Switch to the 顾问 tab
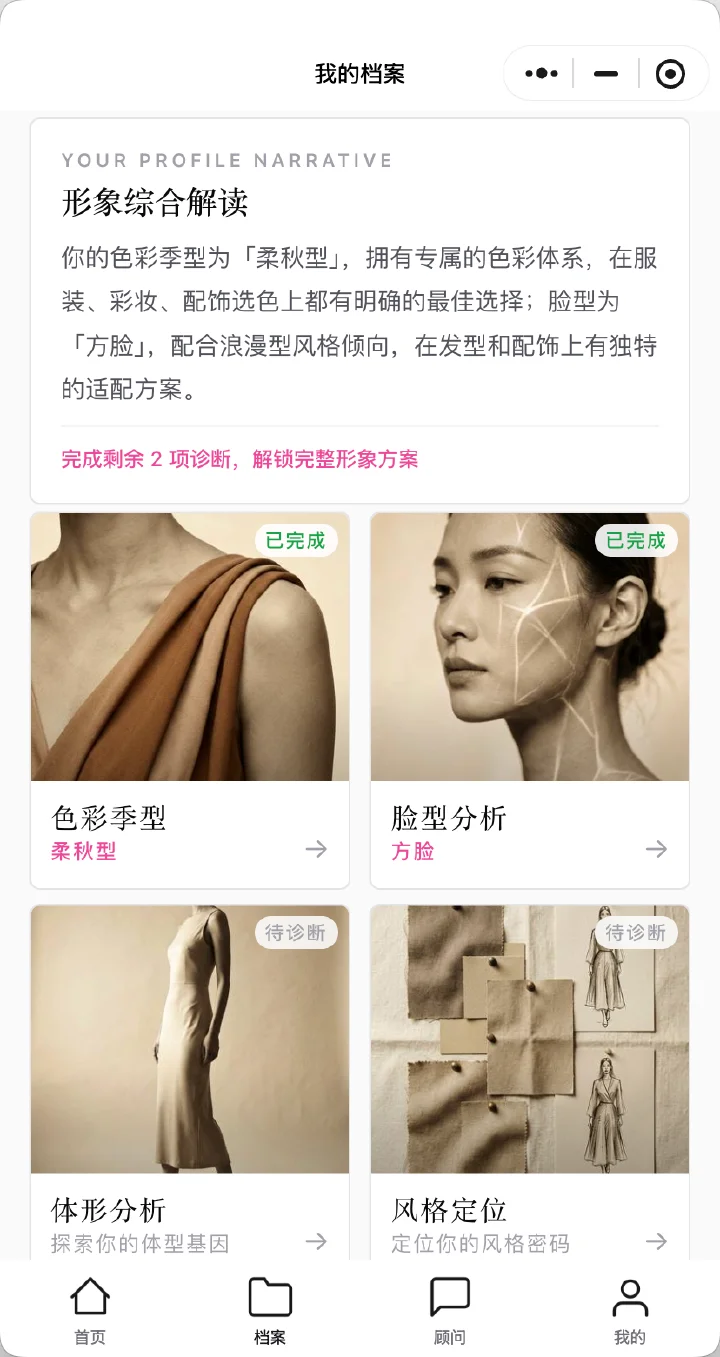Screen dimensions: 720x1357 click(450, 1311)
